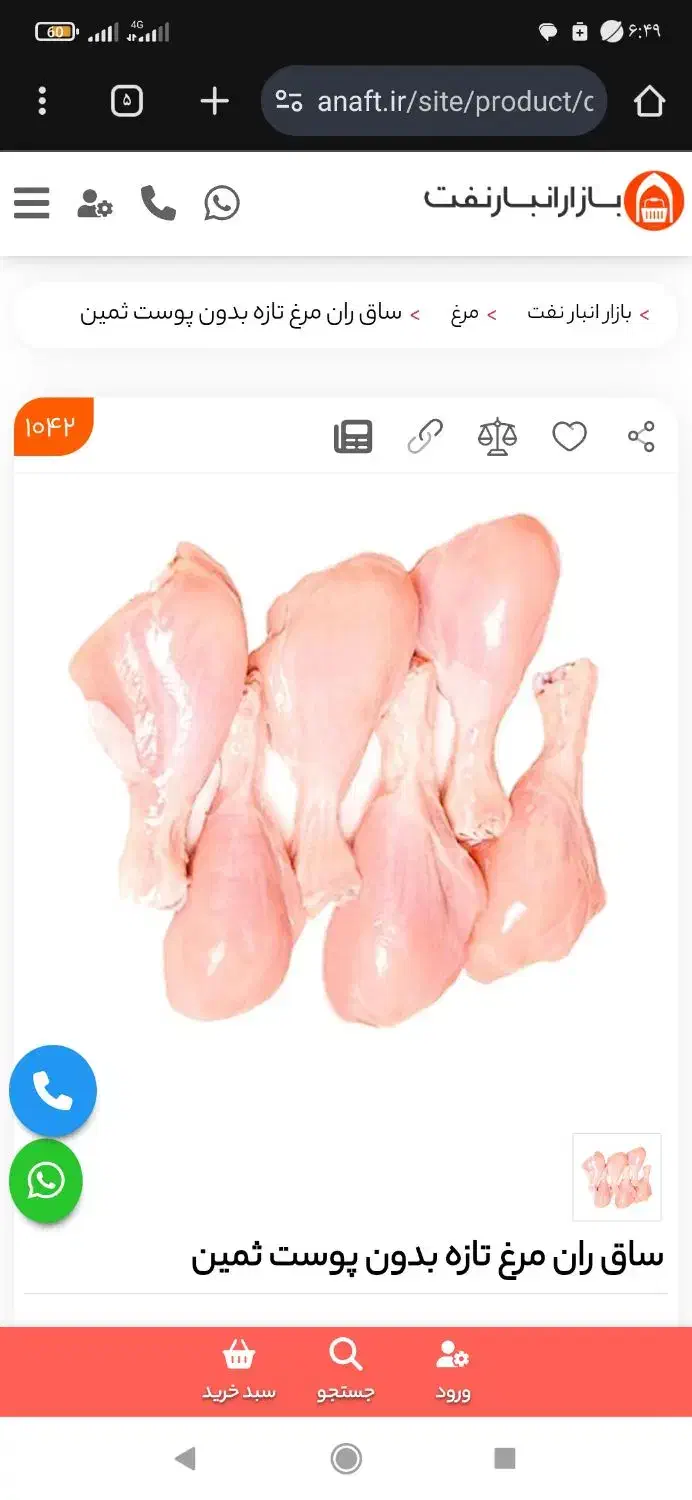Open a new browser tab
The image size is (692, 1500).
[214, 101]
